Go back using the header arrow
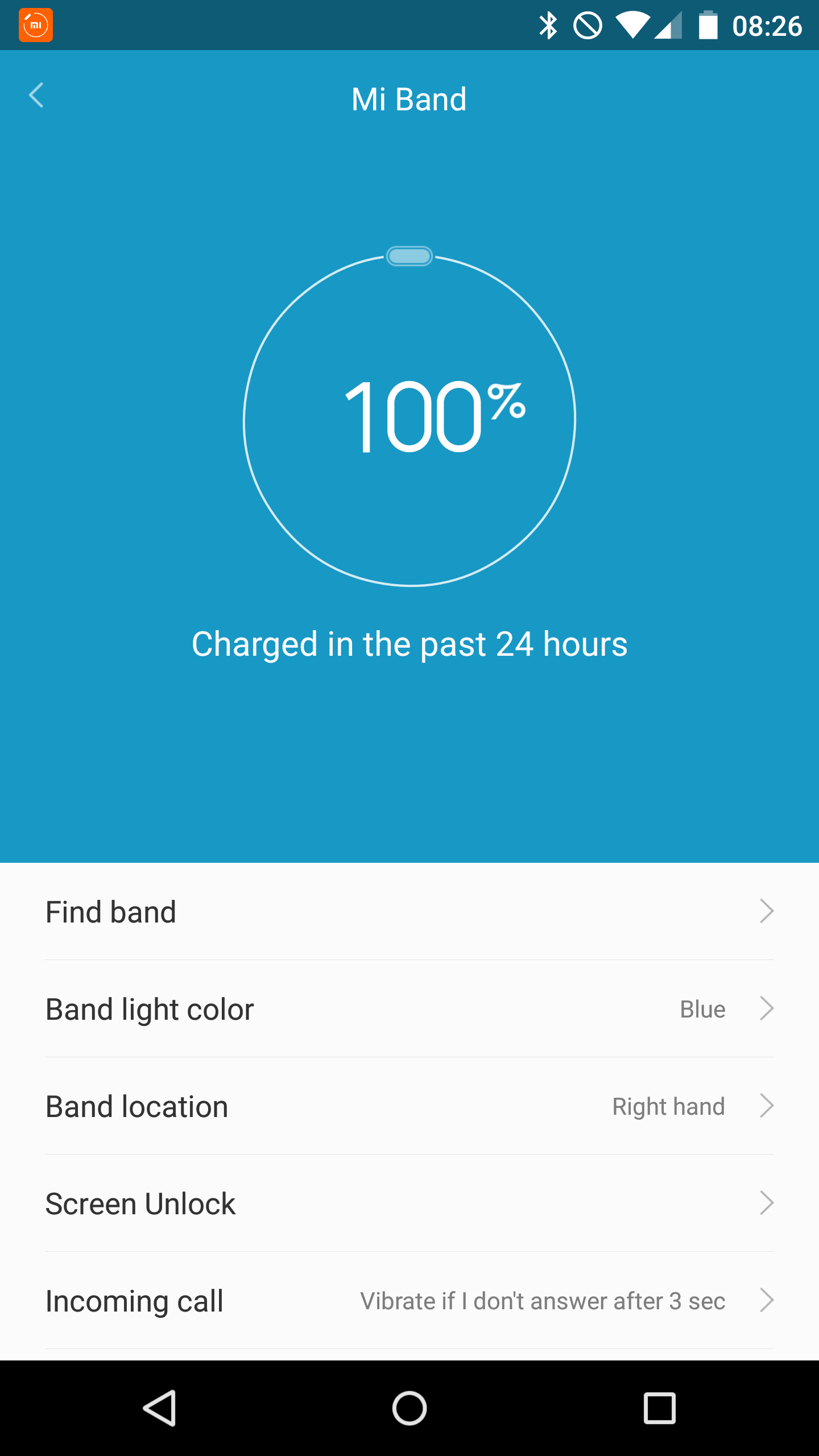The width and height of the screenshot is (819, 1456). pos(36,96)
